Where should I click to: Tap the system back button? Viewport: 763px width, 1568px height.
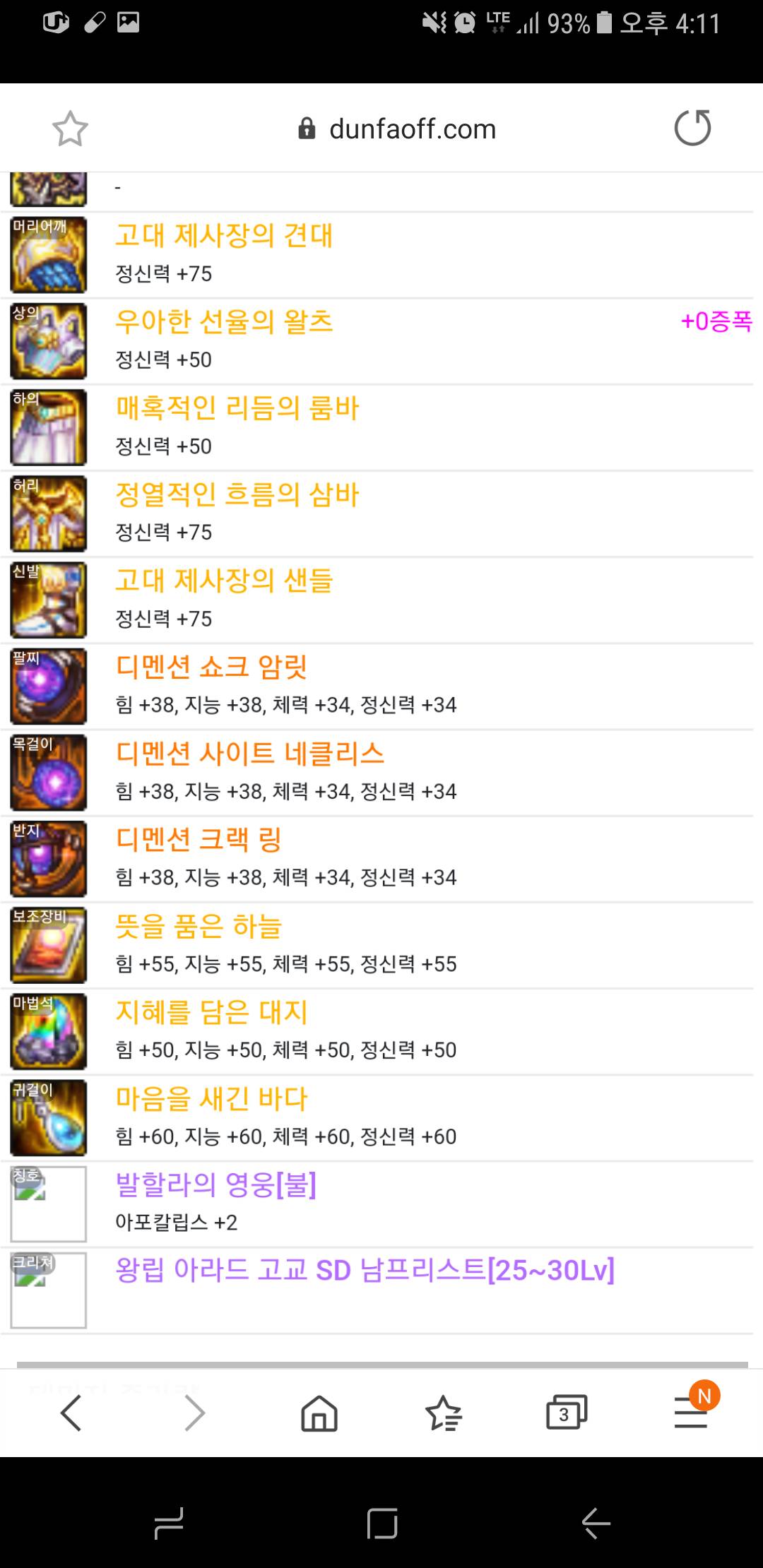pos(596,1523)
